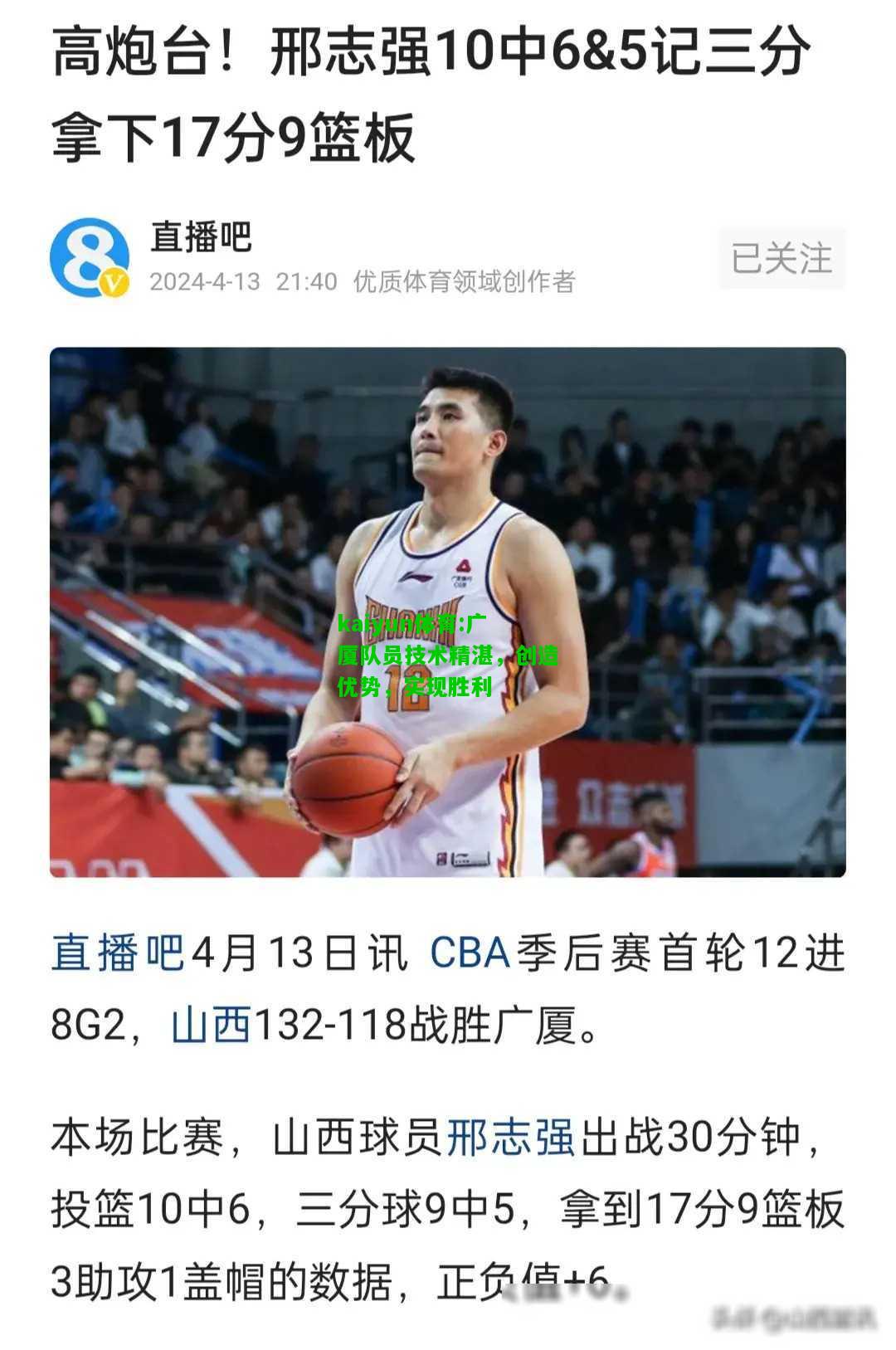View the player photo full screen
Screen dimensions: 896x1350
pyautogui.click(x=447, y=612)
